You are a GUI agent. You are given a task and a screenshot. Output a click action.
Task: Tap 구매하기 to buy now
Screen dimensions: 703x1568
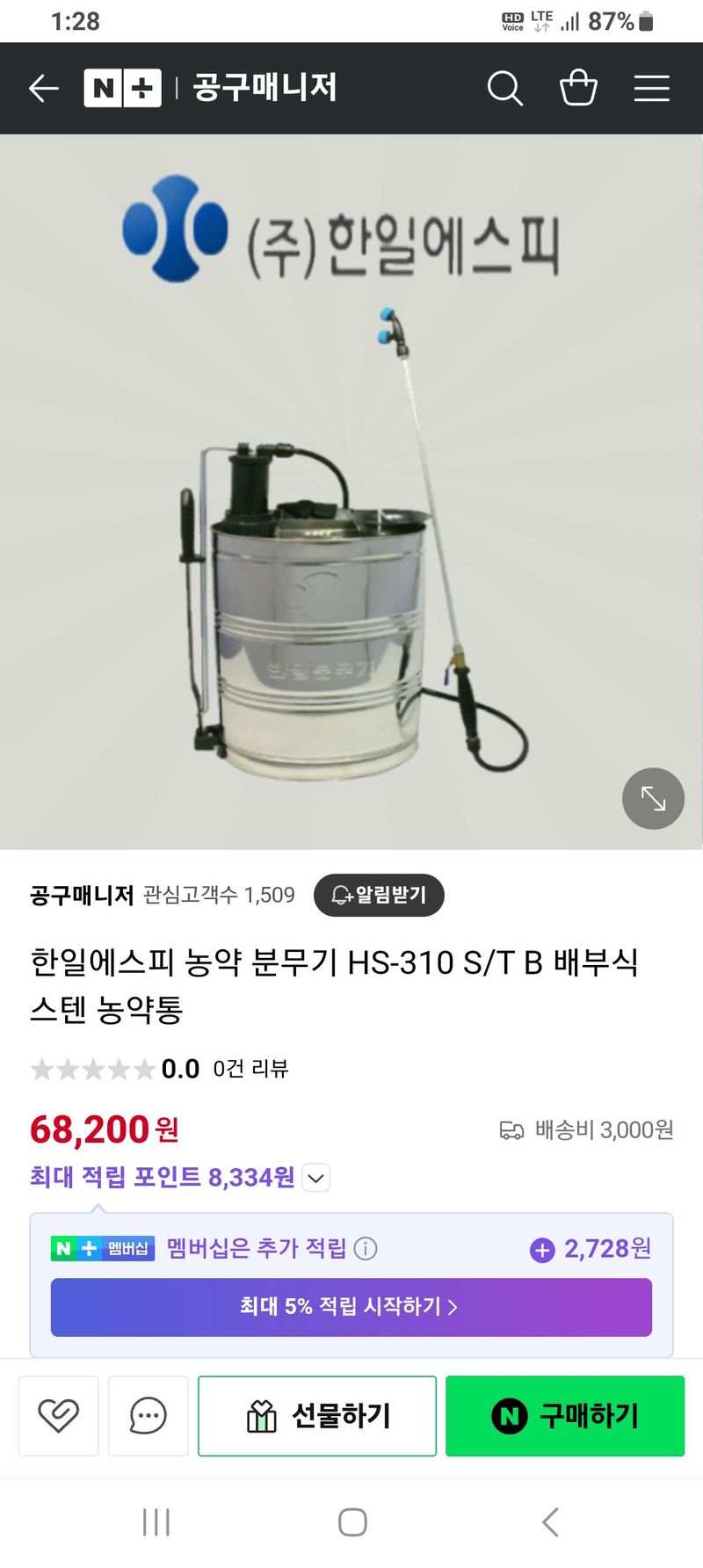[565, 1416]
